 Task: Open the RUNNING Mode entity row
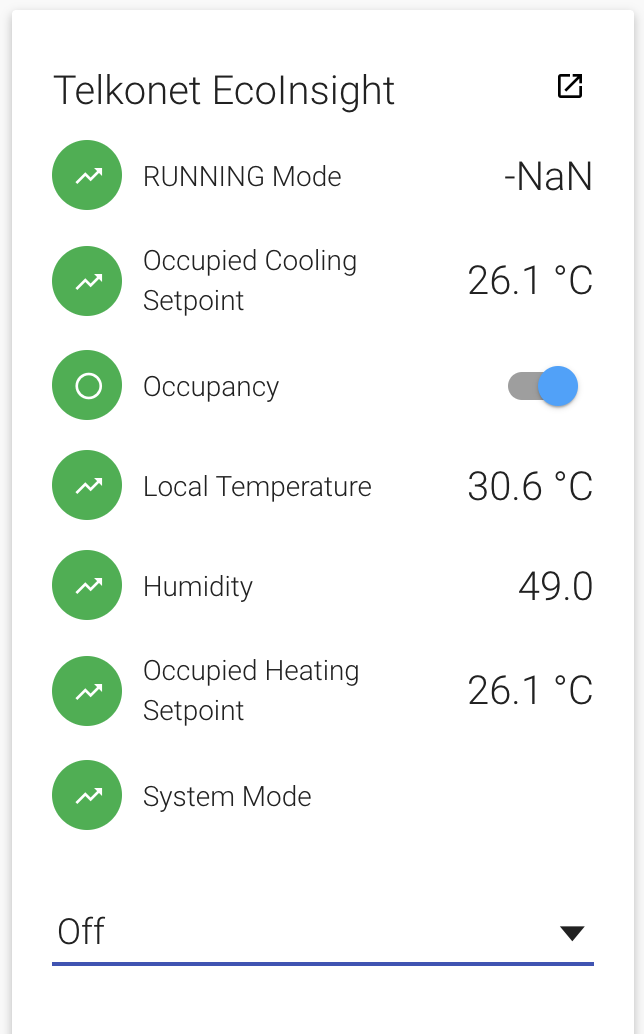point(242,177)
